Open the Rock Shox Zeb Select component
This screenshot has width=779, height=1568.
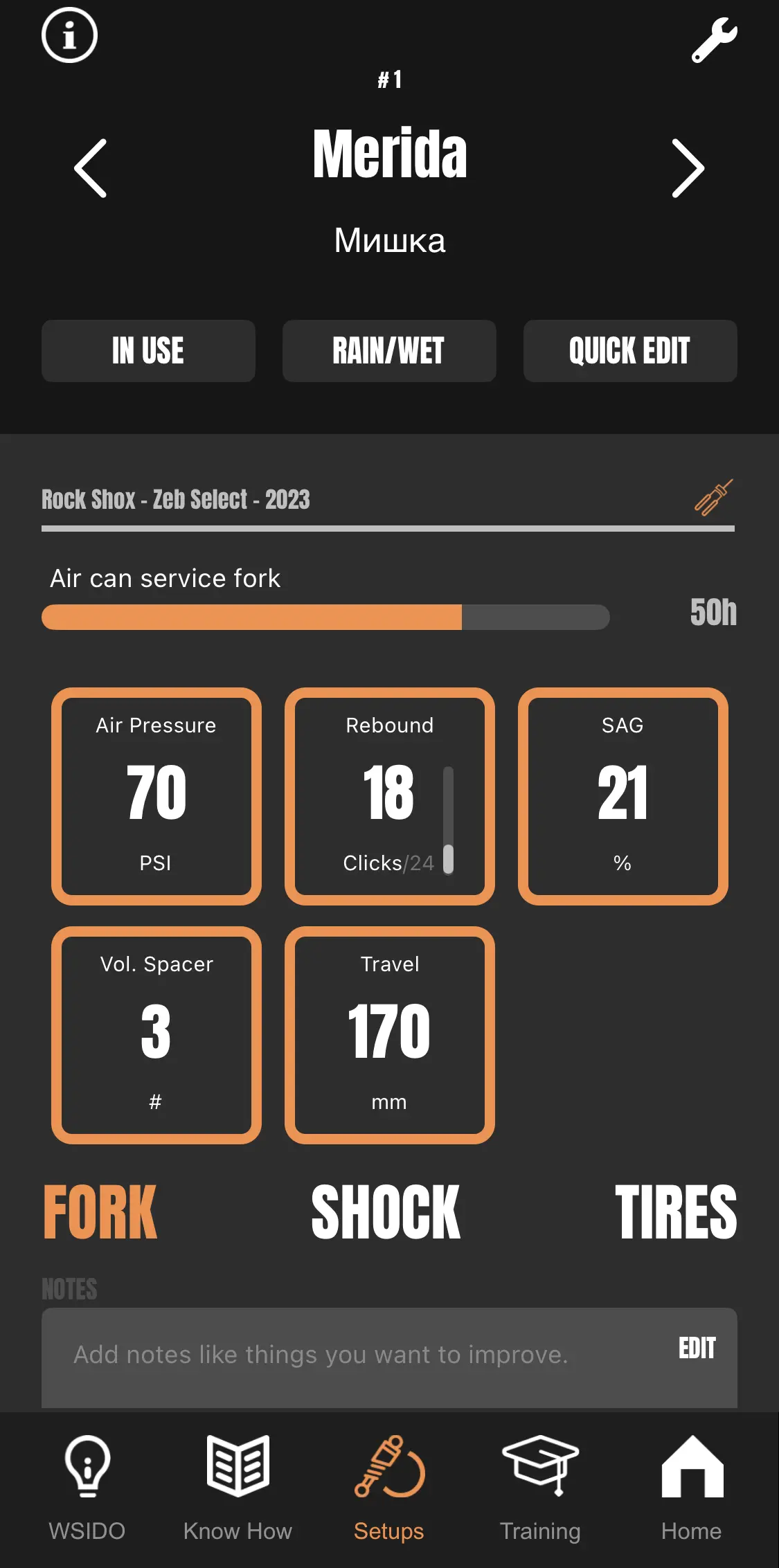tap(176, 500)
